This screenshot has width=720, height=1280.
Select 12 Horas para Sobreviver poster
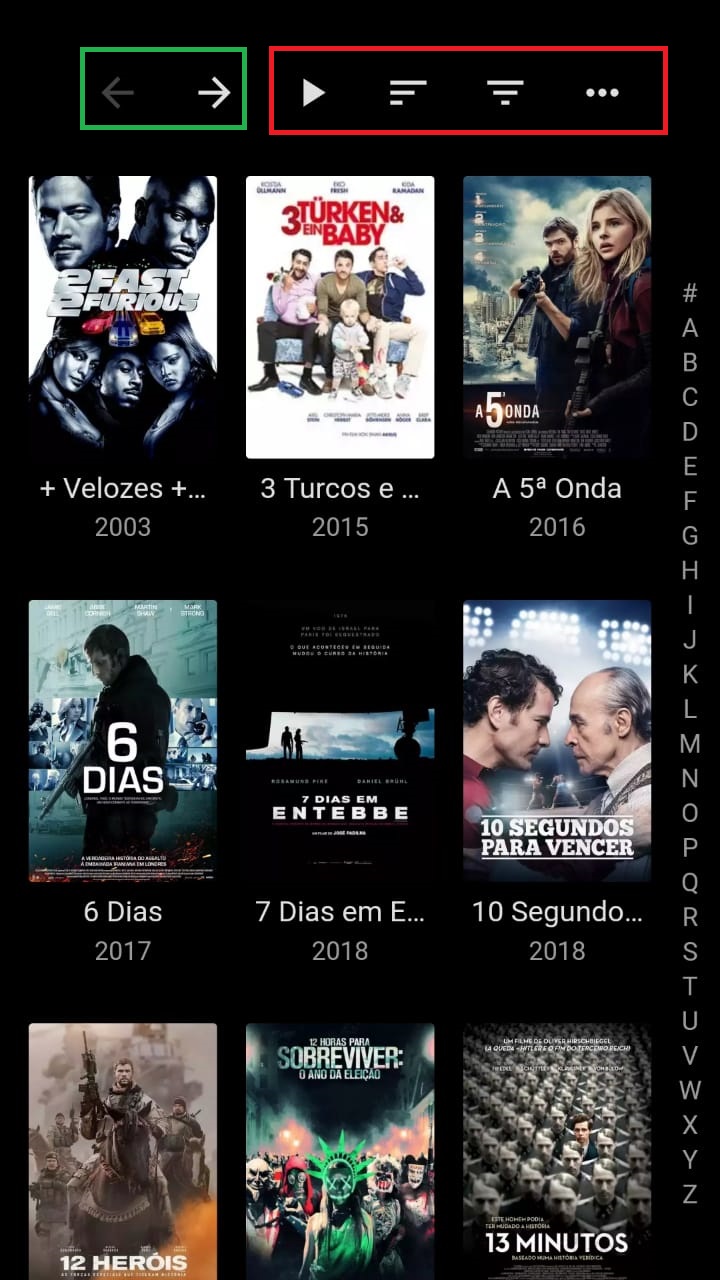[x=340, y=1150]
